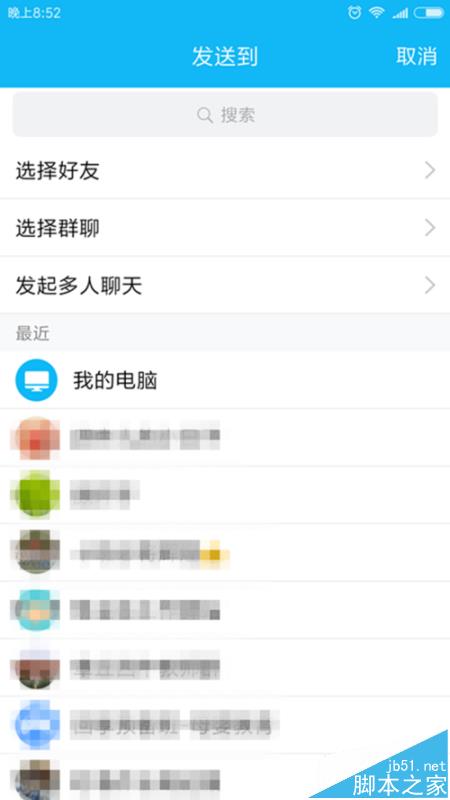Open 选择群聊 to pick a group
Image resolution: width=450 pixels, height=800 pixels.
[x=225, y=228]
